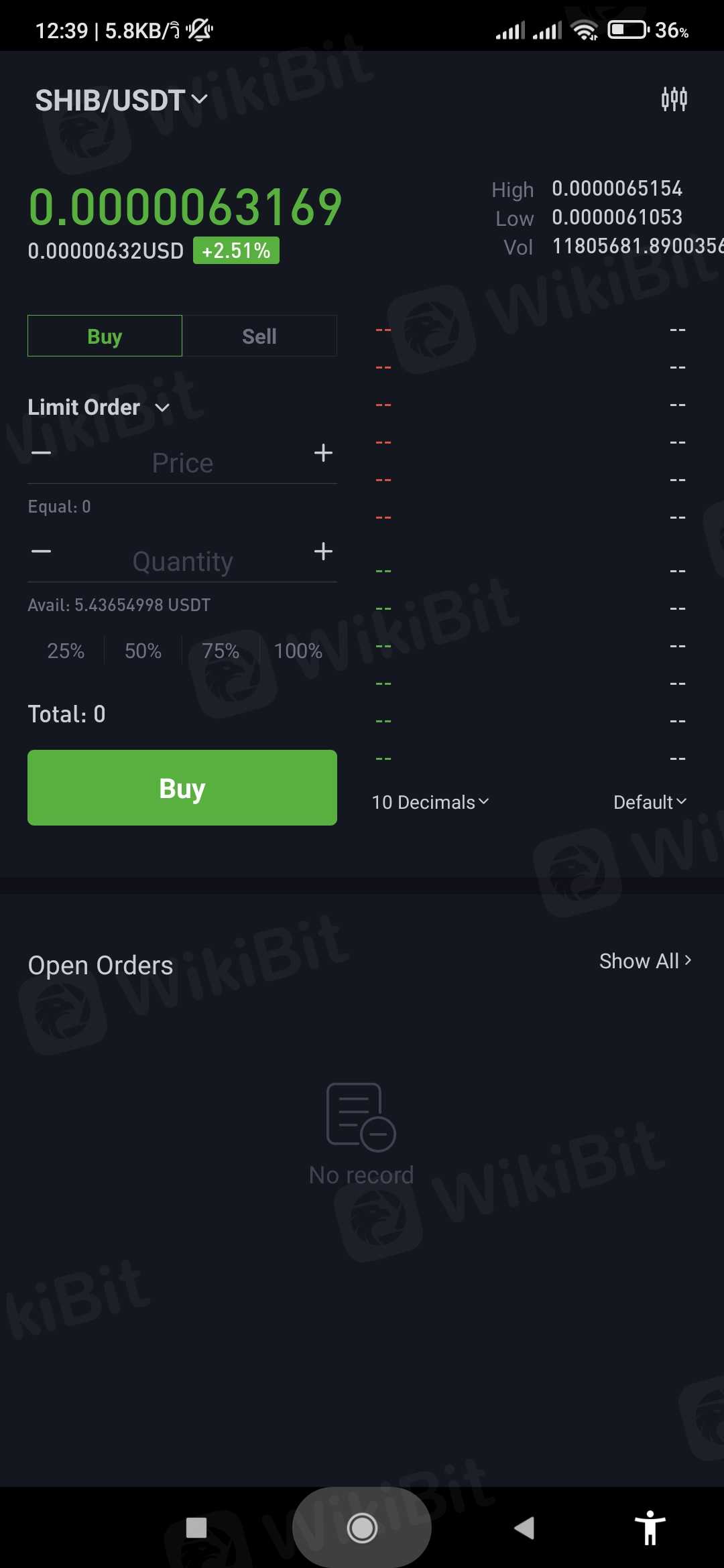Image resolution: width=724 pixels, height=1568 pixels.
Task: Go back using the system back button
Action: 524,1528
